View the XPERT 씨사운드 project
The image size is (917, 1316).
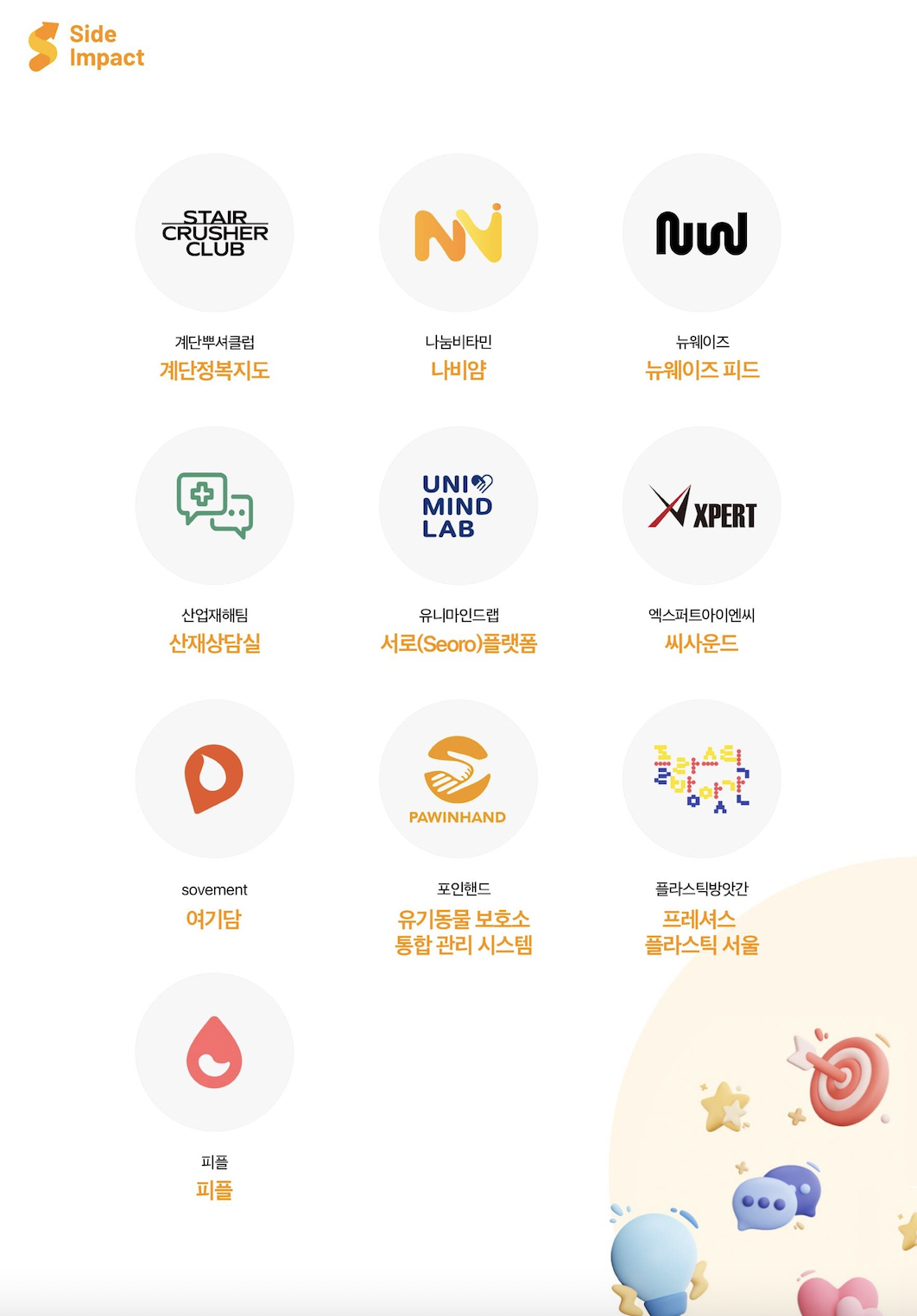pos(701,506)
